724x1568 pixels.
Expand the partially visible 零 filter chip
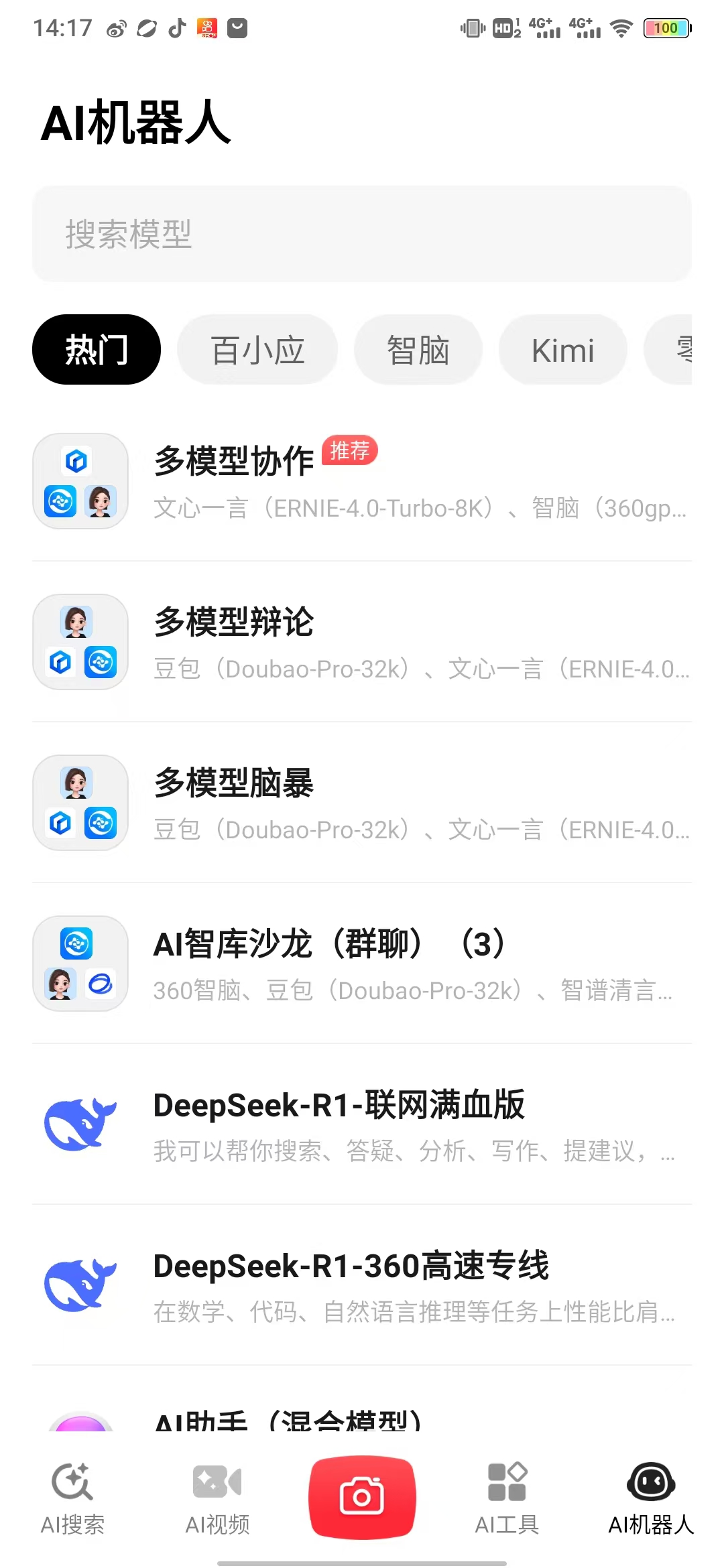[684, 349]
